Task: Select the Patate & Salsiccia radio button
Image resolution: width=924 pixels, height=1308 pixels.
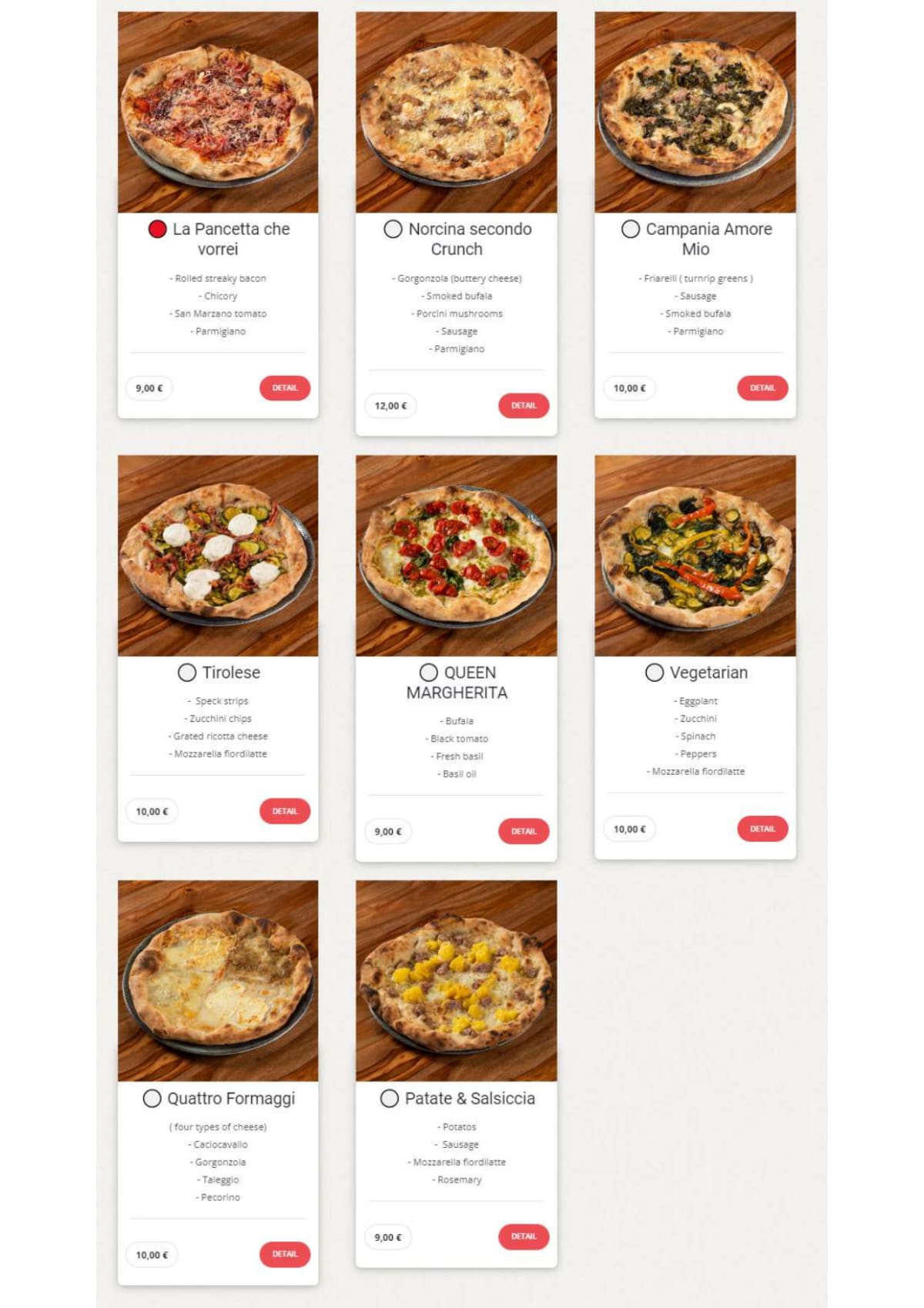Action: [388, 1098]
